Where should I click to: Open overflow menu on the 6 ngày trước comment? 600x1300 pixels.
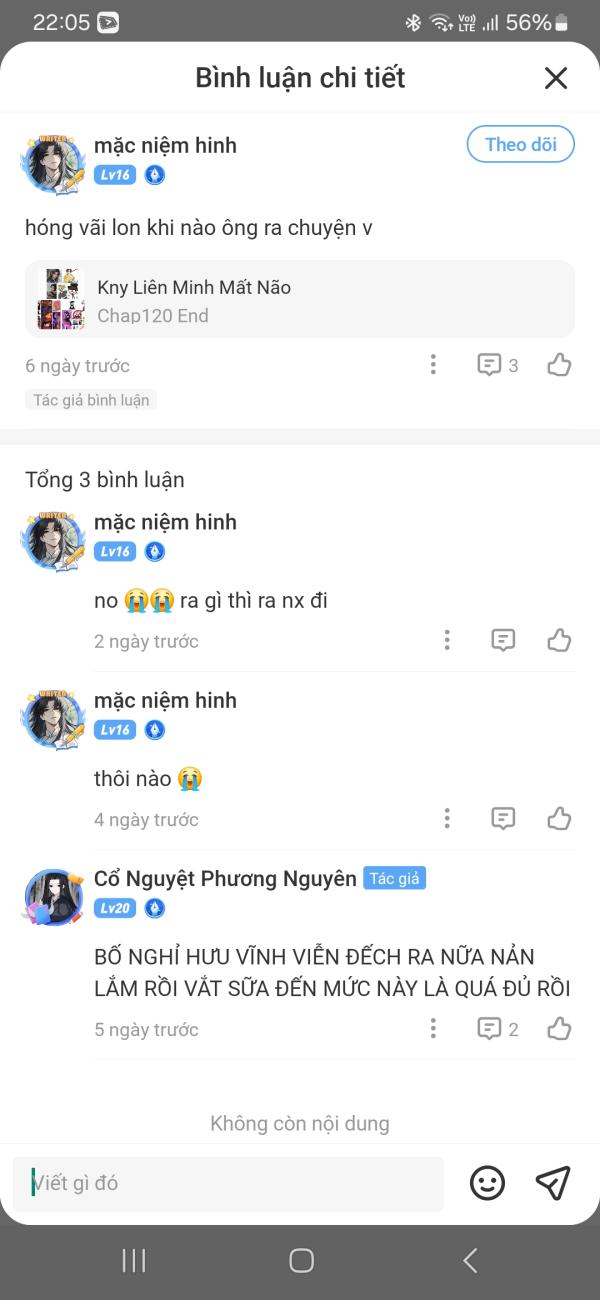coord(433,365)
